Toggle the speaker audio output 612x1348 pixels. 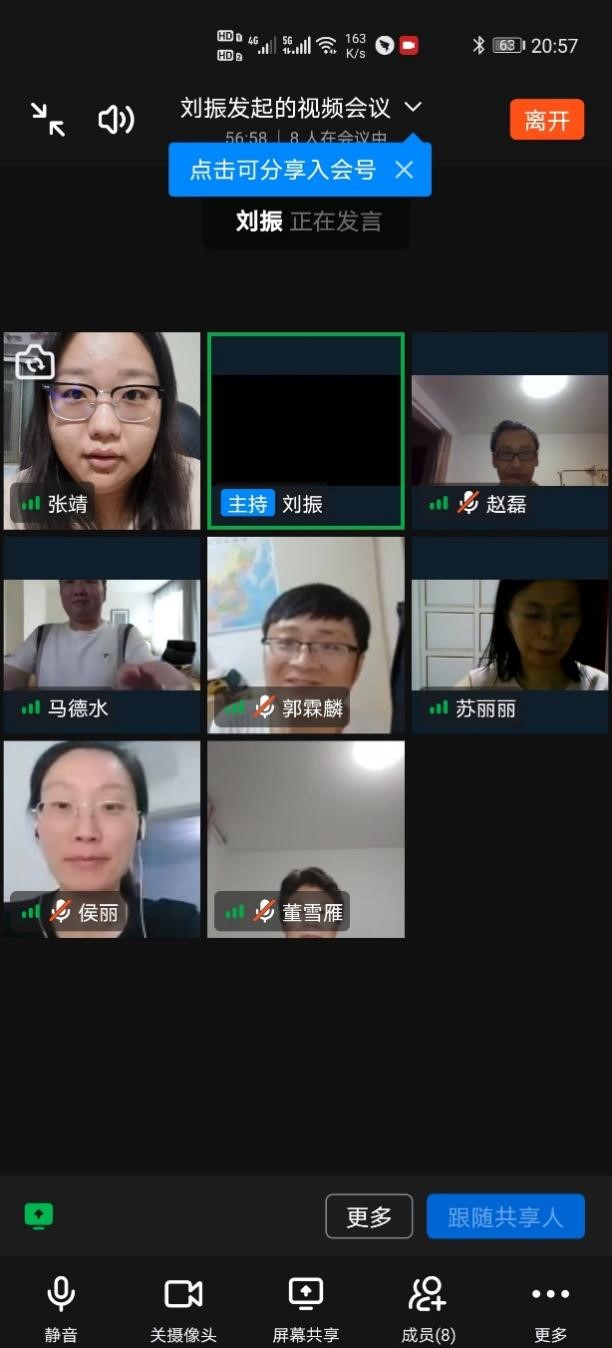(x=115, y=120)
